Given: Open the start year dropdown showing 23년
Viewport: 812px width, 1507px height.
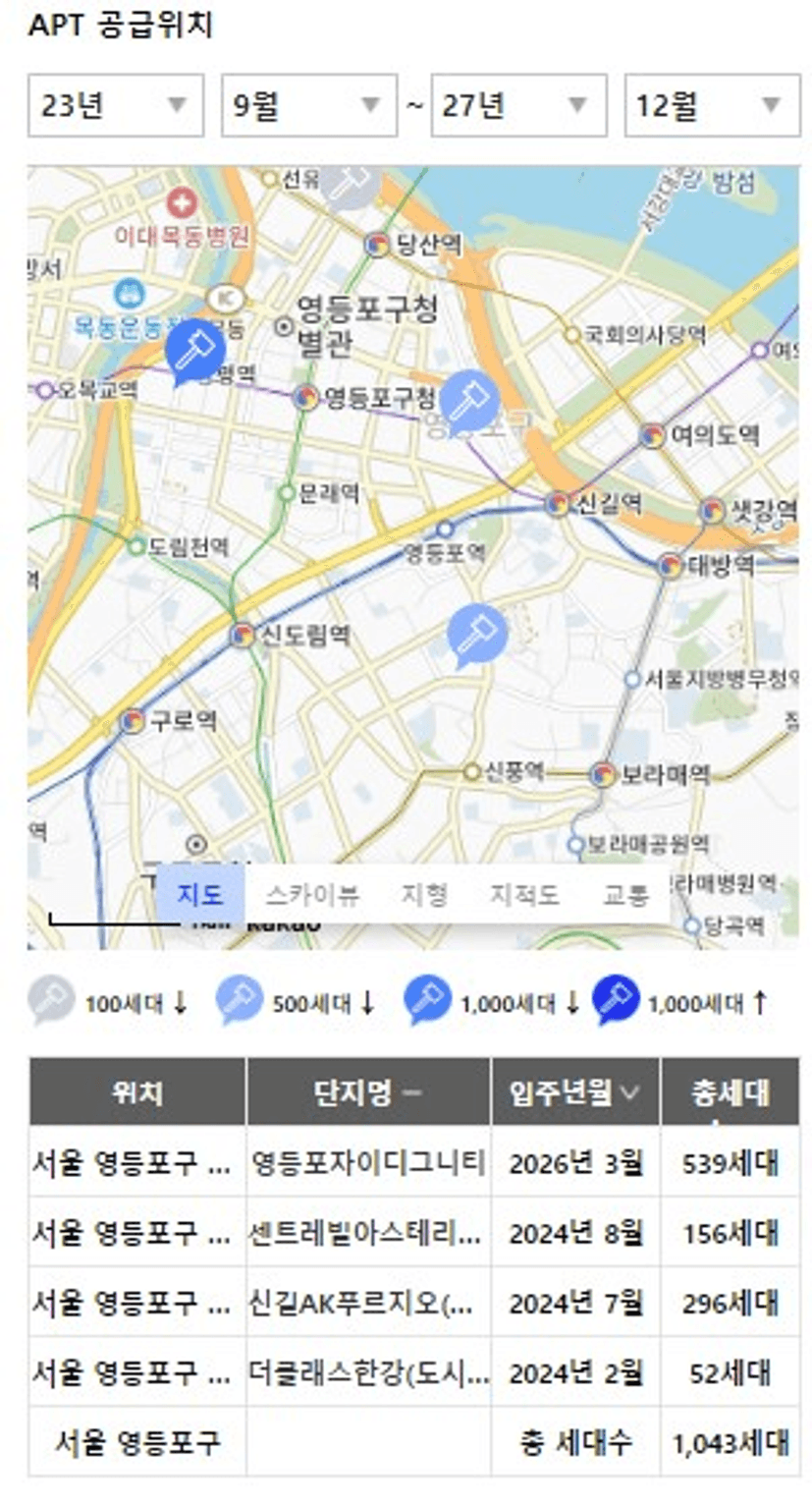Looking at the screenshot, I should point(116,105).
